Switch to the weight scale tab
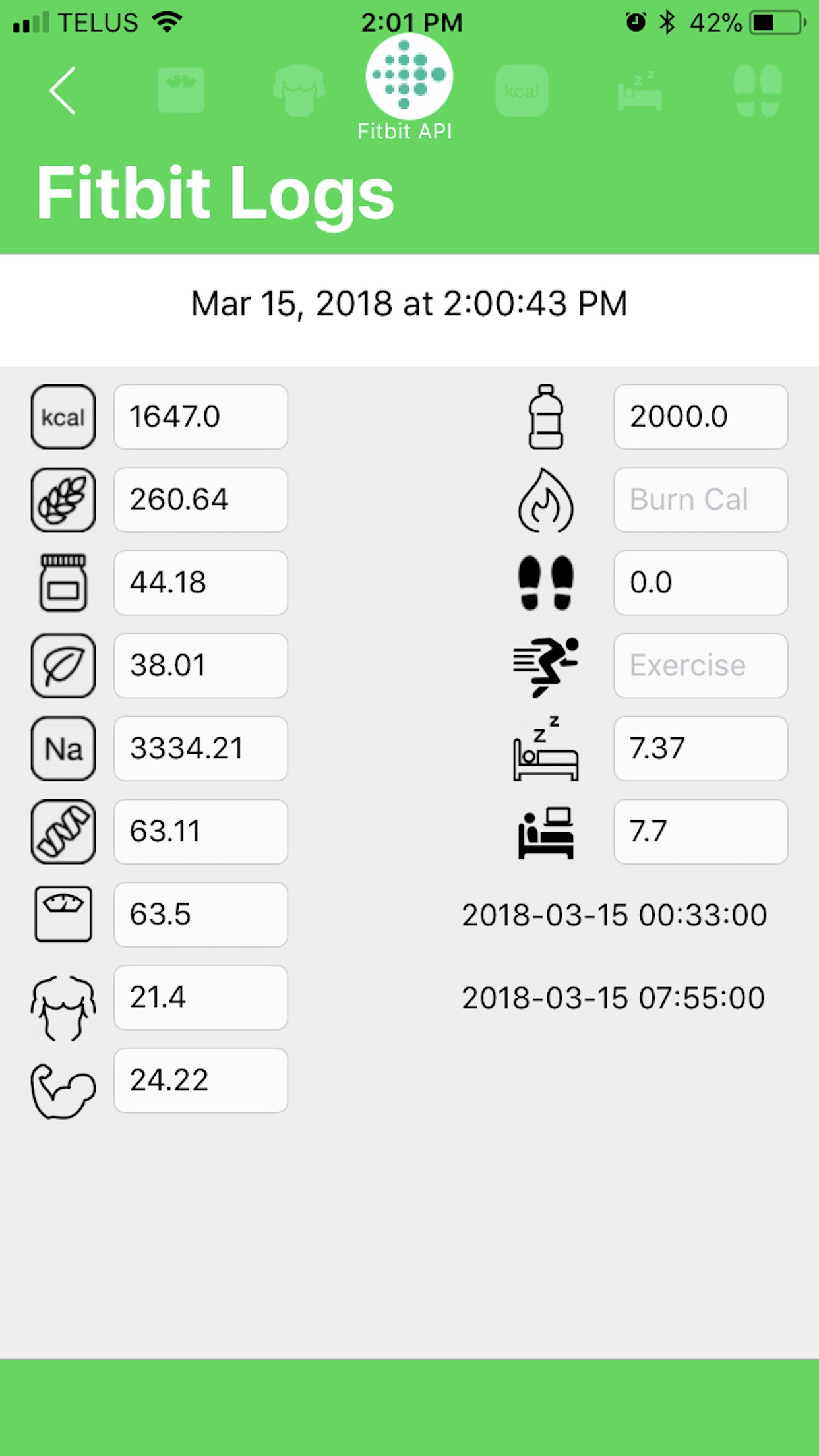The width and height of the screenshot is (819, 1456). 181,90
